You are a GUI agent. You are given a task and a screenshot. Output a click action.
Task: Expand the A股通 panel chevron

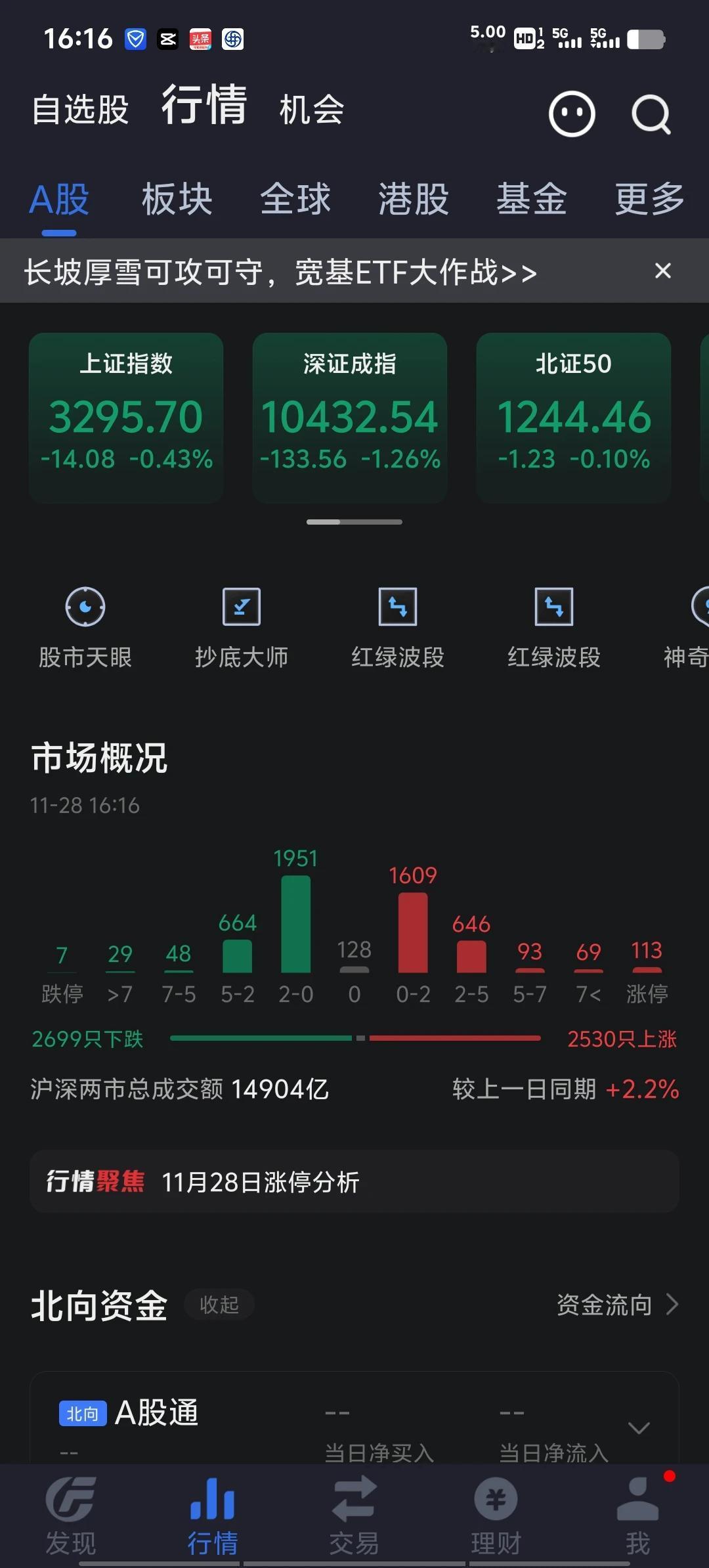pos(639,1427)
